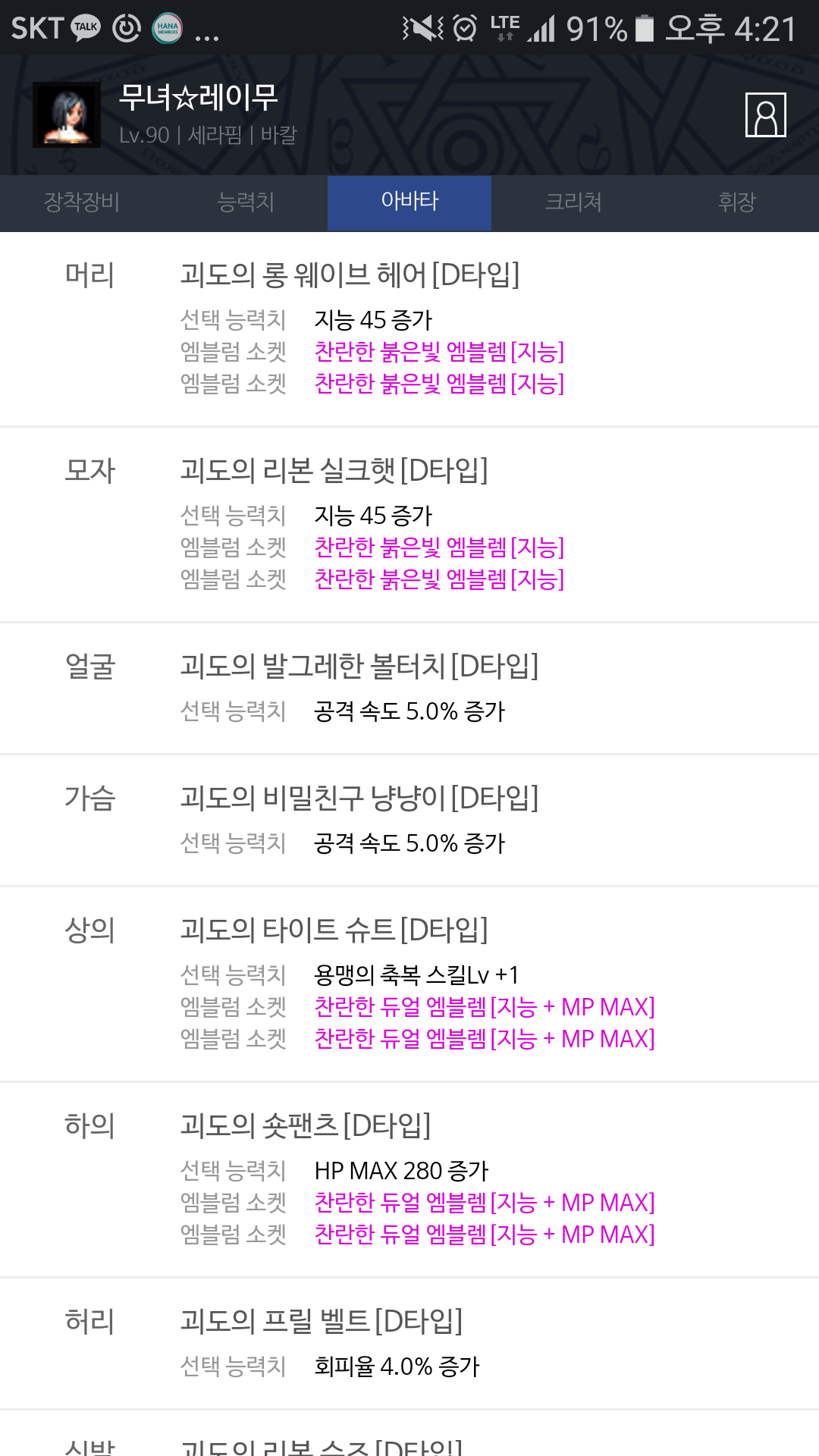Tap the character portrait thumbnail

click(x=67, y=115)
